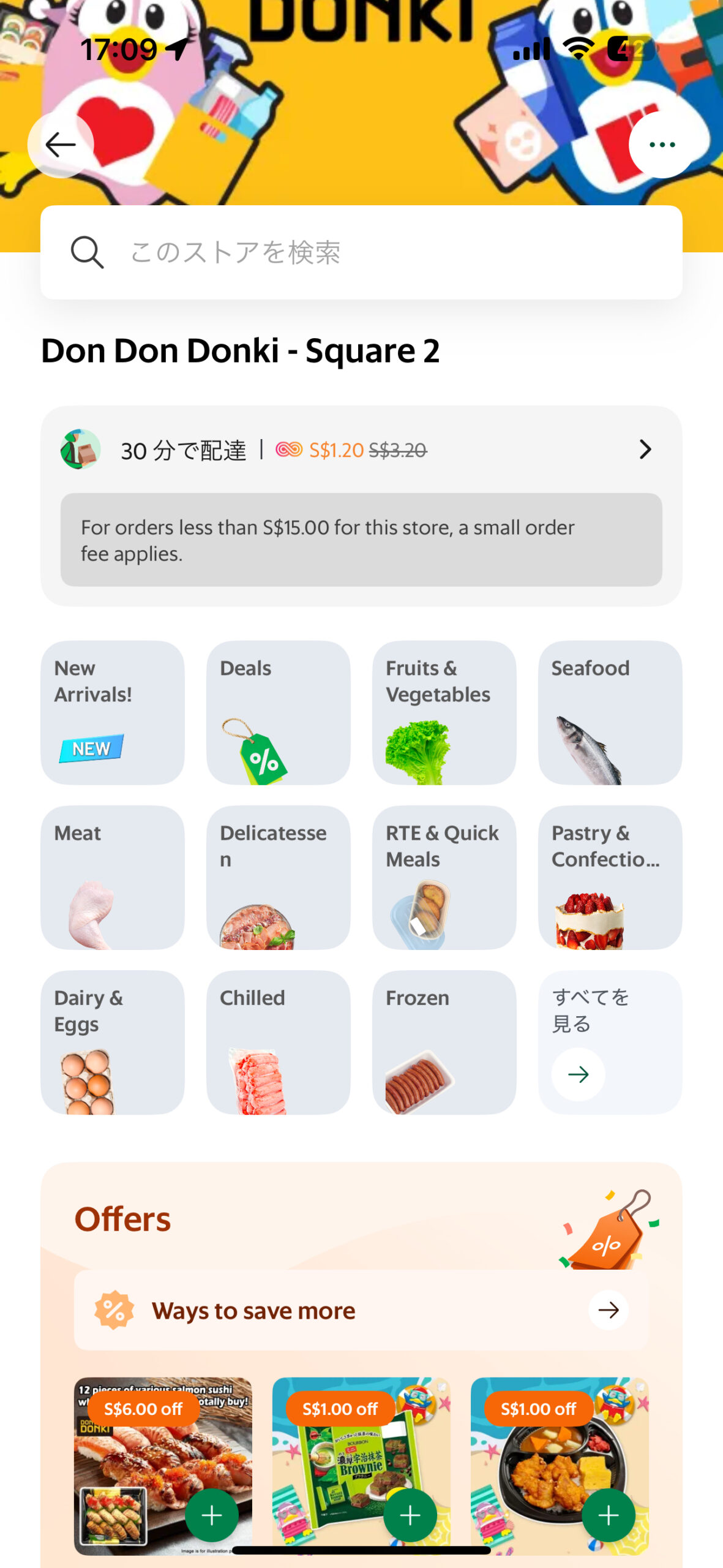Open RTE & Quick Meals
Screen dimensions: 723x1568
coord(444,877)
